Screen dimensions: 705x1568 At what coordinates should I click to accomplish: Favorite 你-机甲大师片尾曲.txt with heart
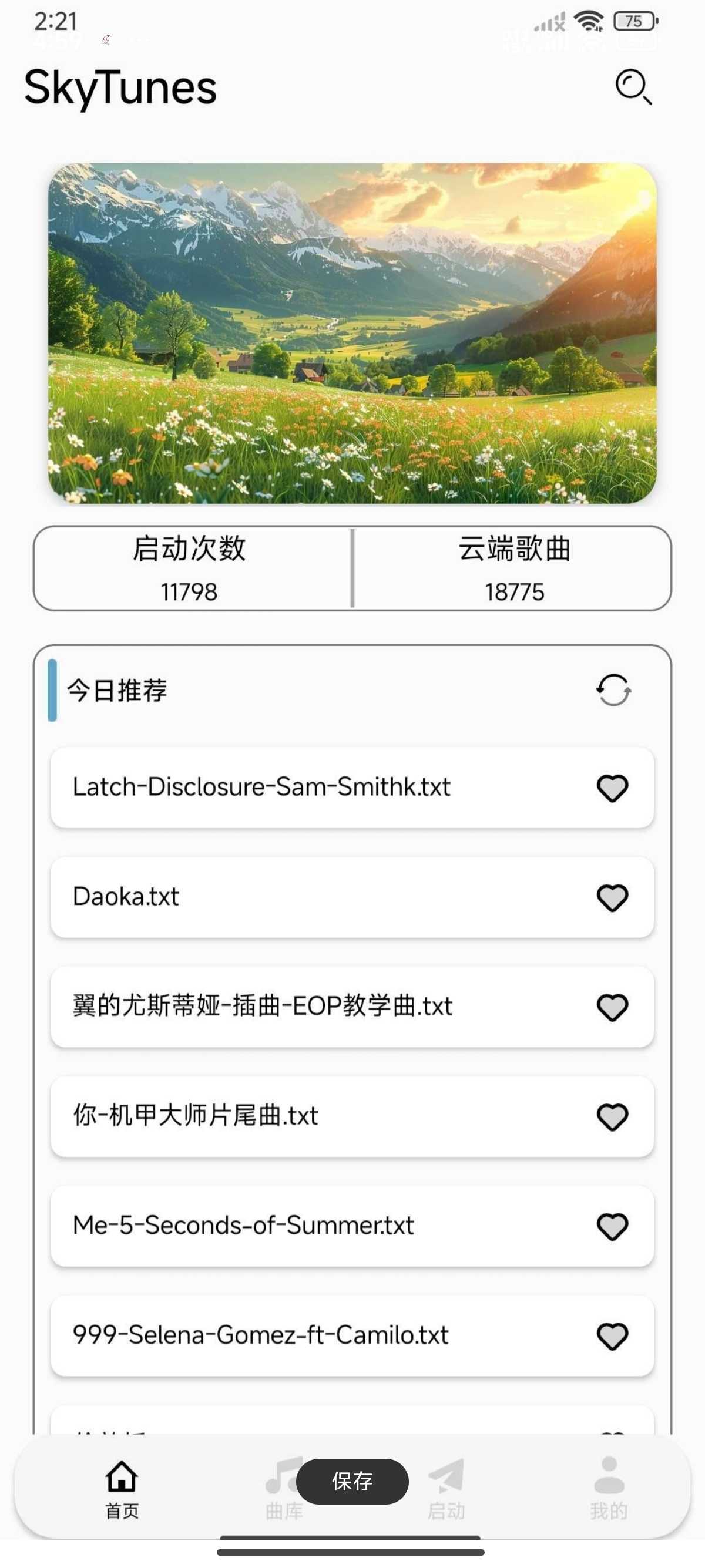point(612,1116)
